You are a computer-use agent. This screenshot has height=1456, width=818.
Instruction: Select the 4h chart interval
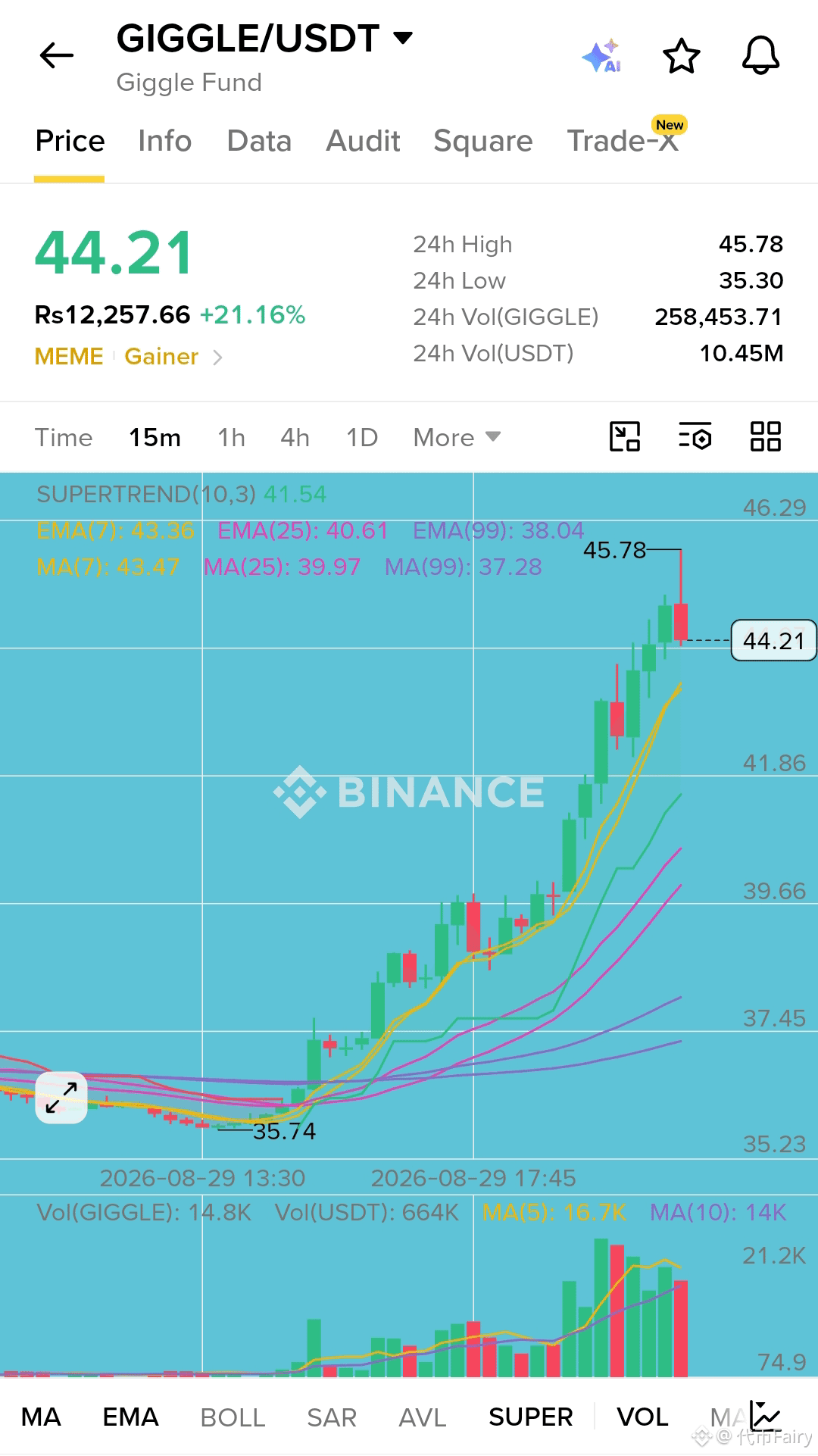coord(295,437)
